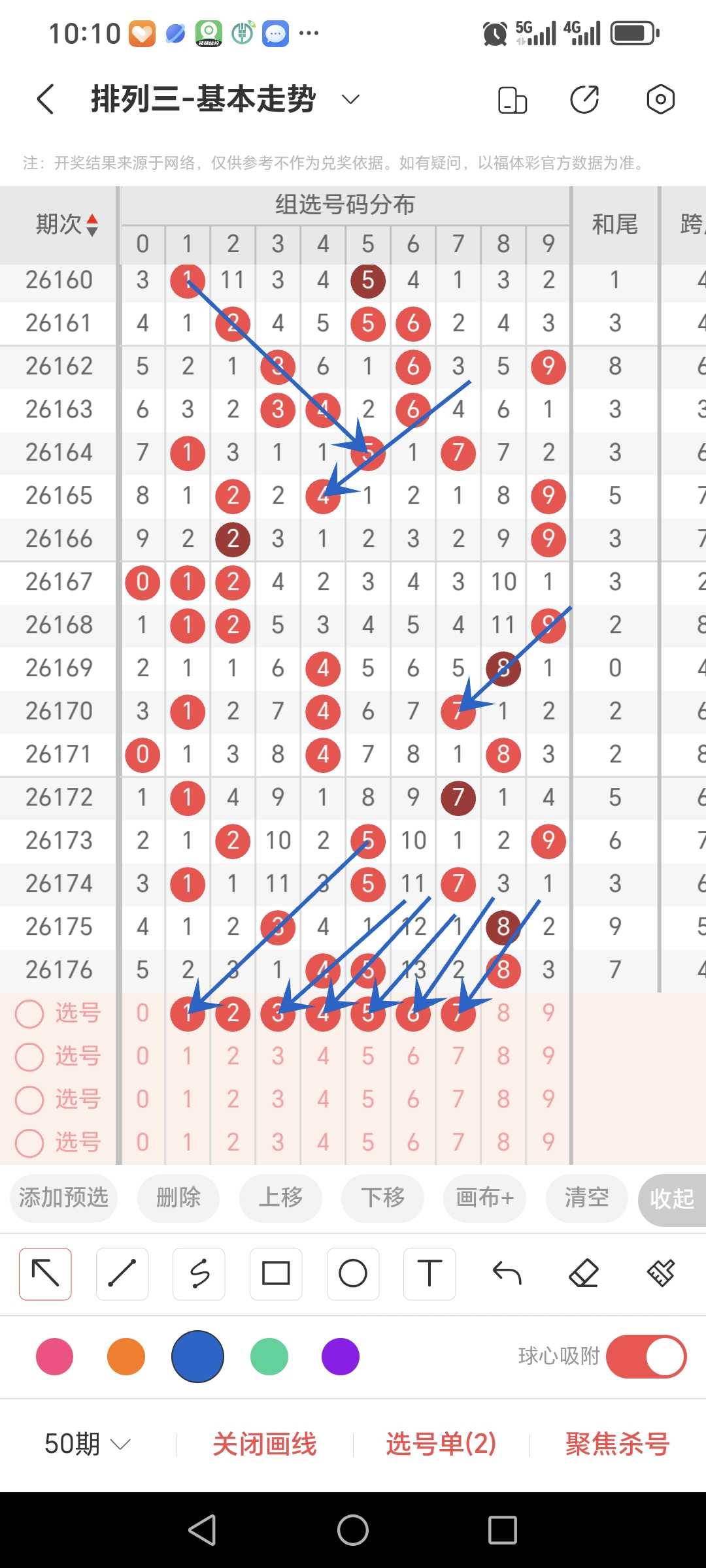
Task: Tap 清空 to clear selections
Action: pyautogui.click(x=586, y=1198)
